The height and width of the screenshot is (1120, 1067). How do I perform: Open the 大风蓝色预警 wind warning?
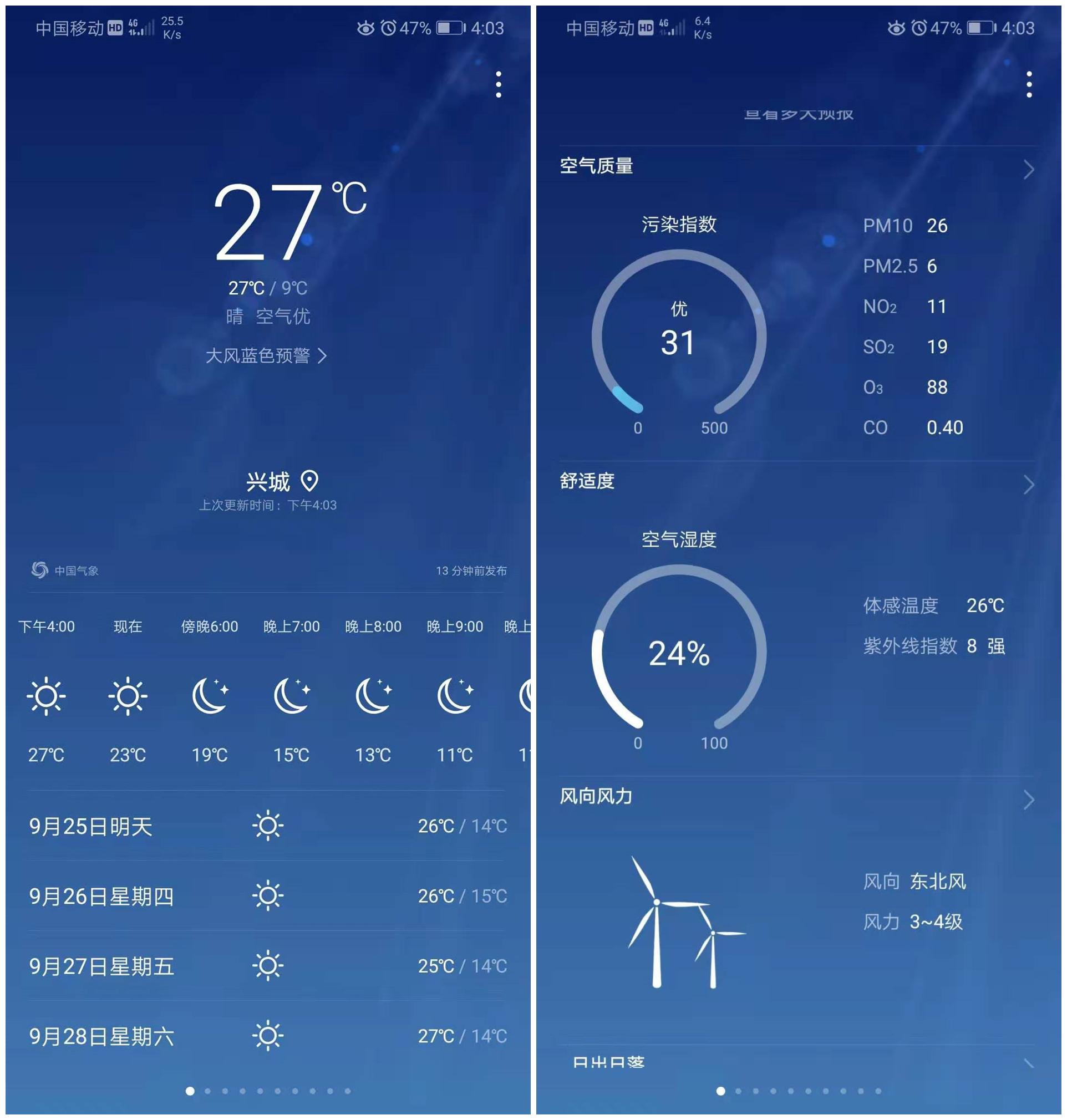tap(266, 356)
